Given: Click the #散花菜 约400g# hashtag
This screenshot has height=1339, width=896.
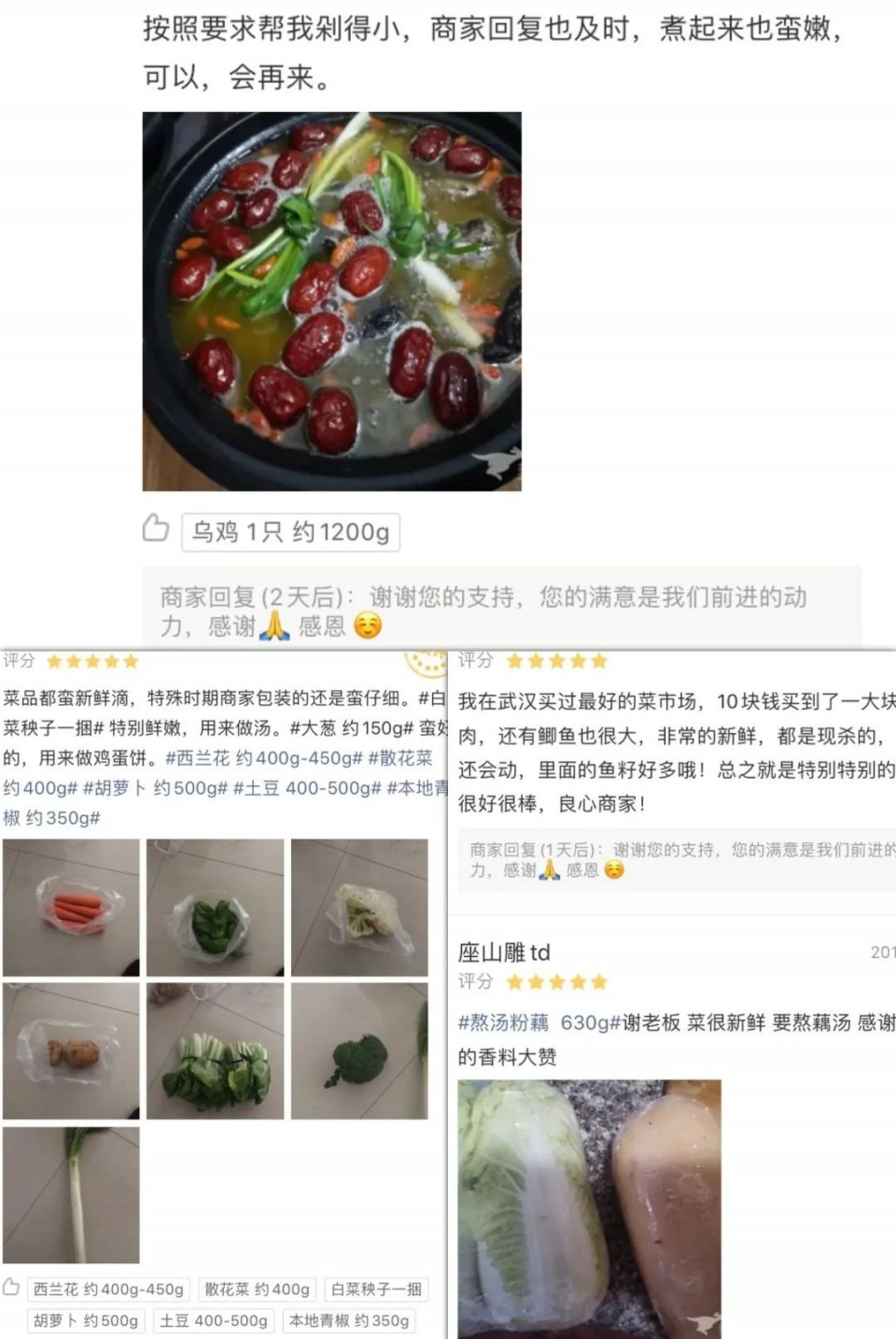Looking at the screenshot, I should point(402,759).
